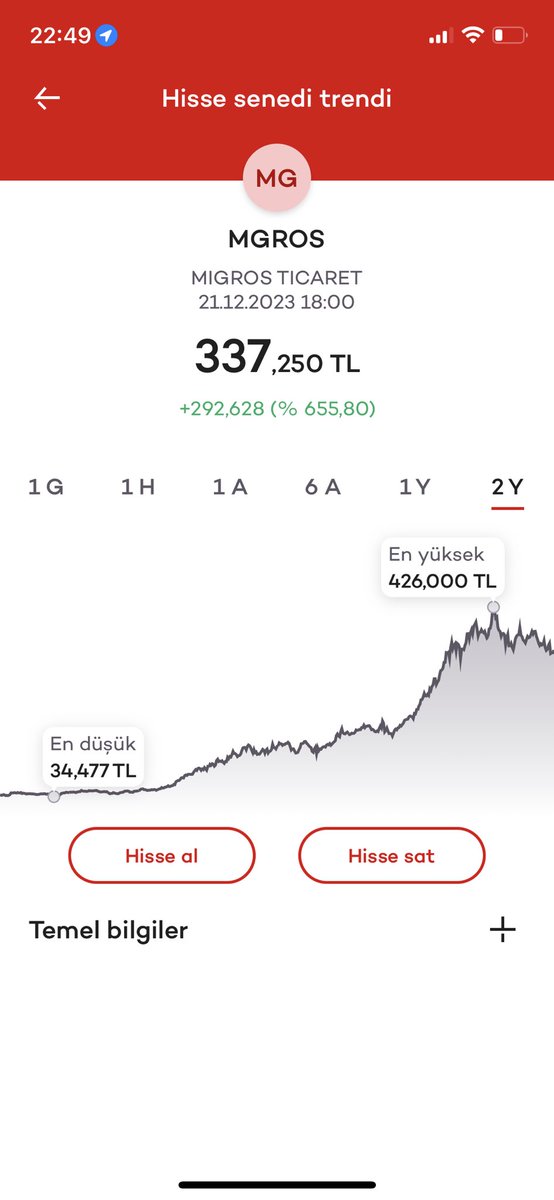Image resolution: width=554 pixels, height=1200 pixels.
Task: Choose the 2Y chart range
Action: tap(507, 487)
